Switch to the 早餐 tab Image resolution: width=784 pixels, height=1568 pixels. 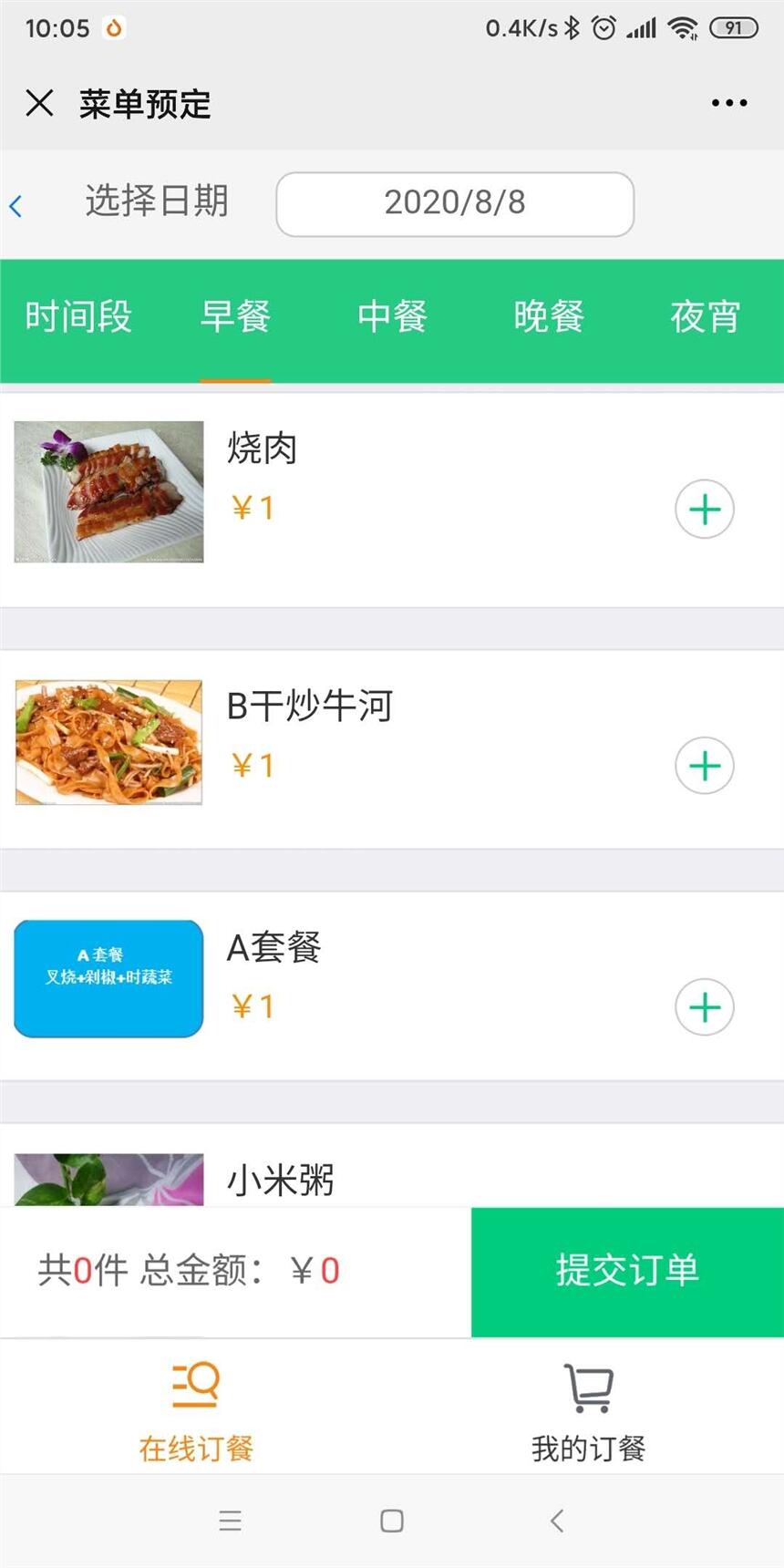pyautogui.click(x=235, y=317)
